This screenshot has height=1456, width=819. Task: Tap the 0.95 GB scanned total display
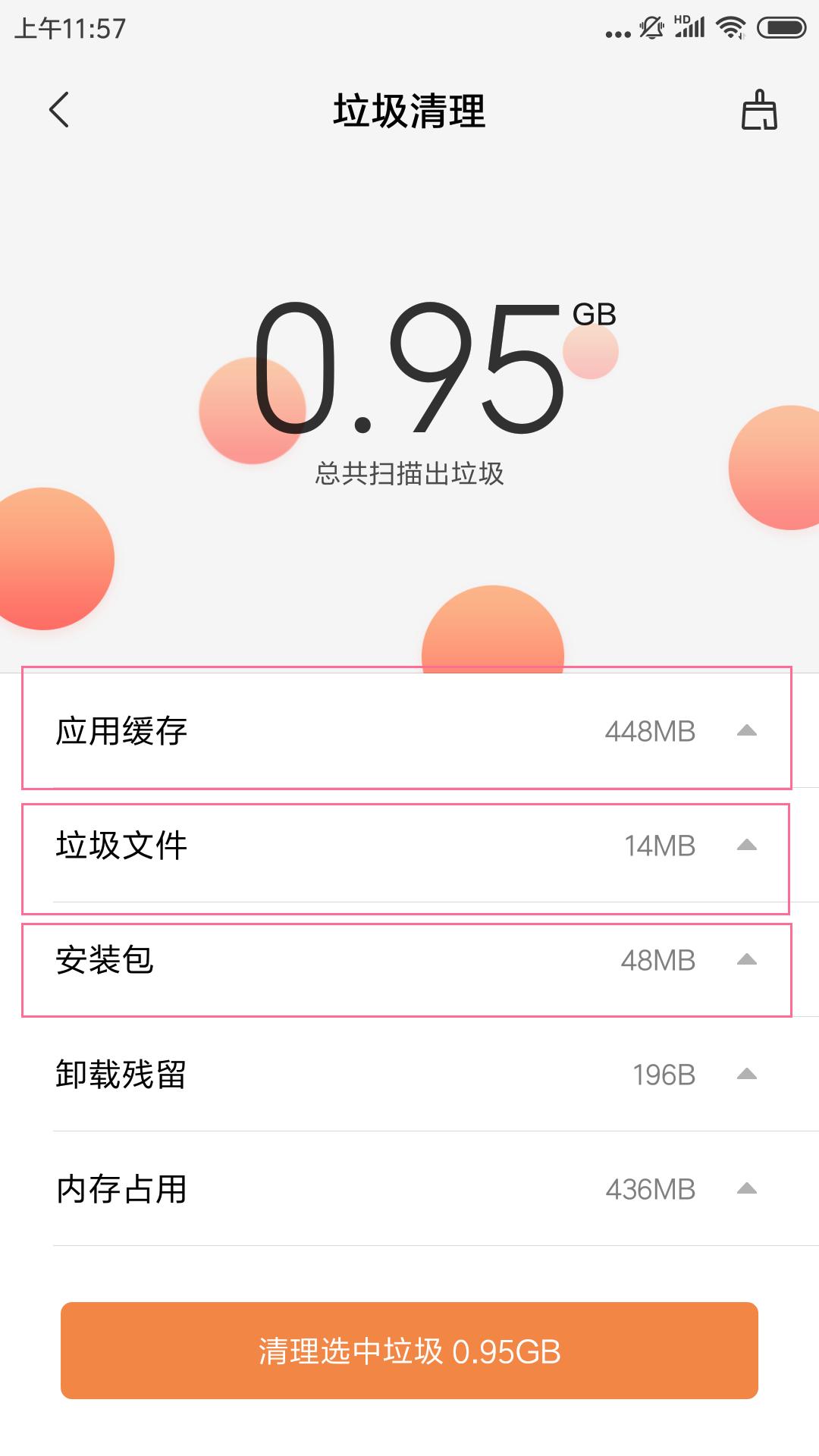[x=409, y=372]
